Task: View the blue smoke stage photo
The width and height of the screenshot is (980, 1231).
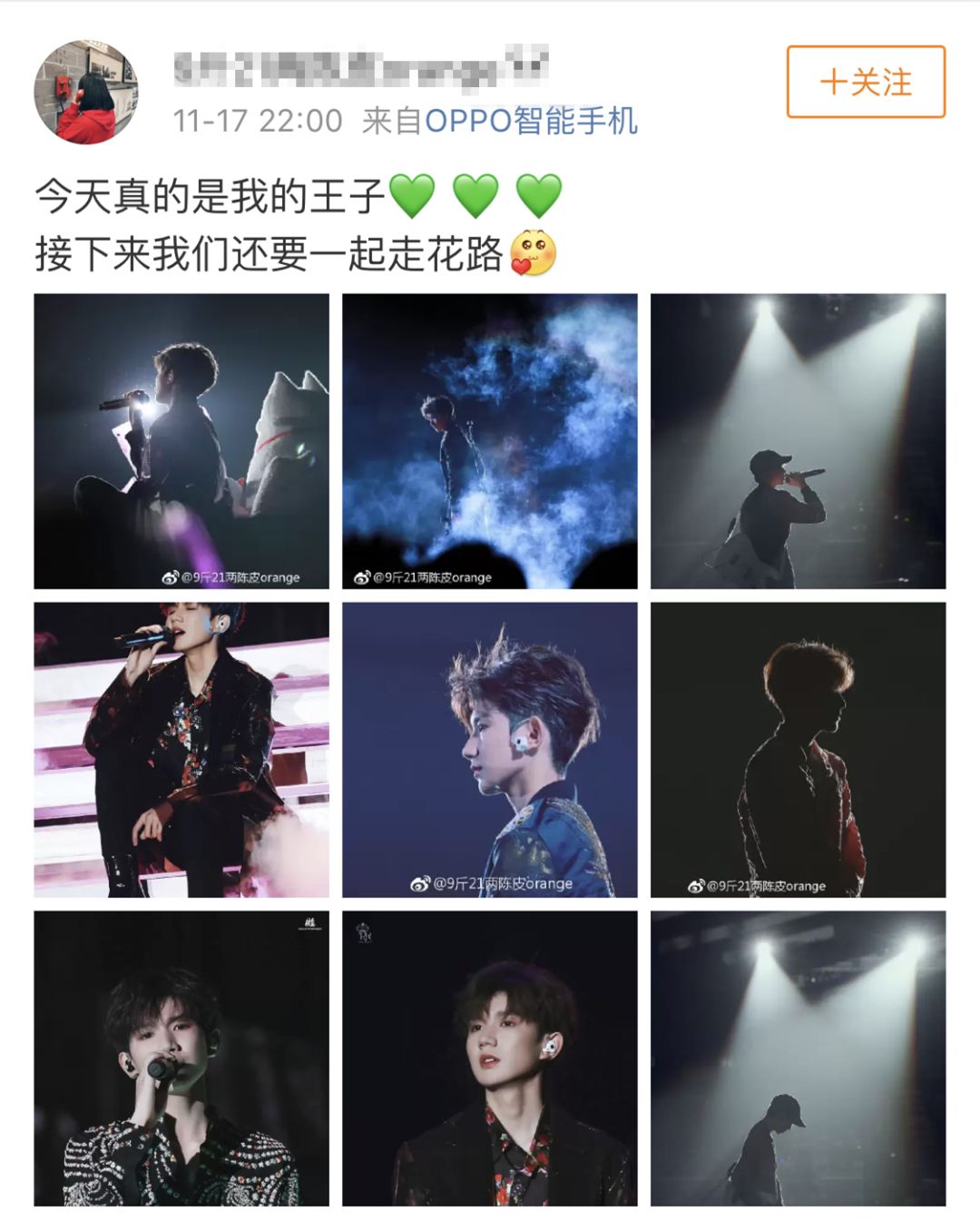Action: click(489, 441)
